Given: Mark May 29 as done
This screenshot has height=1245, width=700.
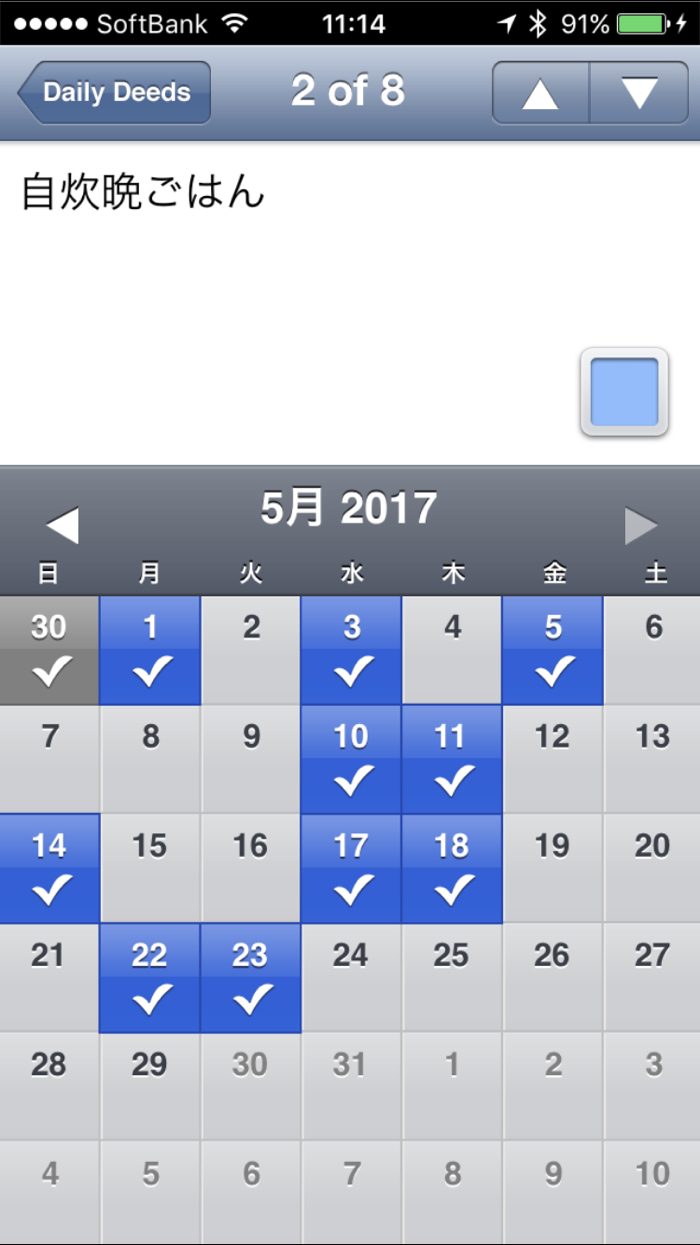Looking at the screenshot, I should coord(150,1087).
